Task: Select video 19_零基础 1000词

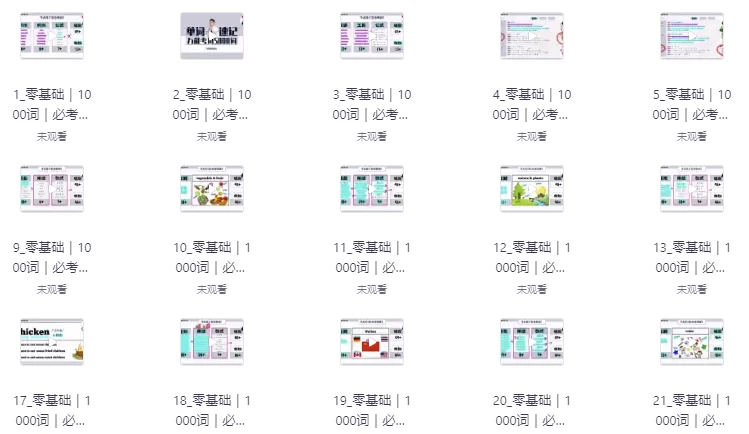Action: point(372,342)
